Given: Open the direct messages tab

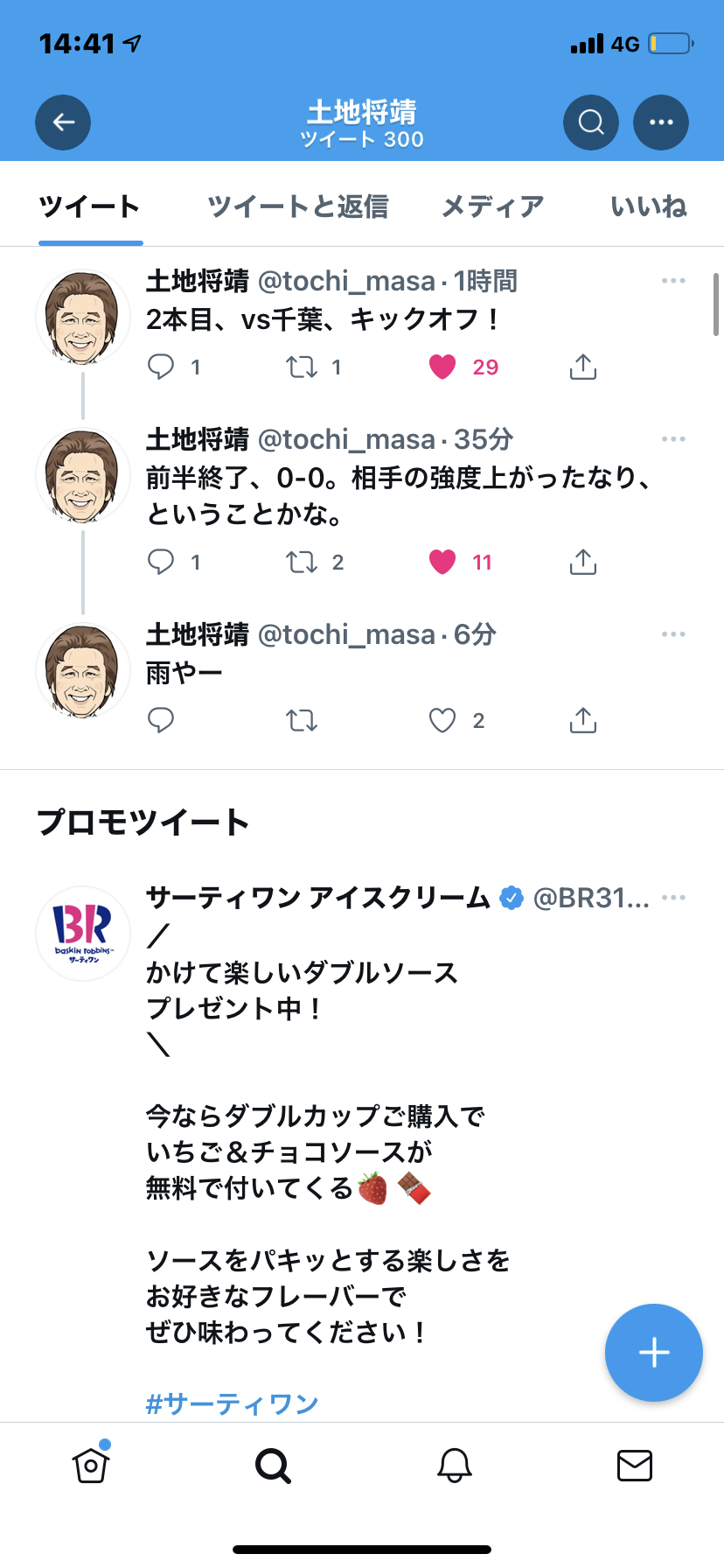Looking at the screenshot, I should tap(635, 1465).
